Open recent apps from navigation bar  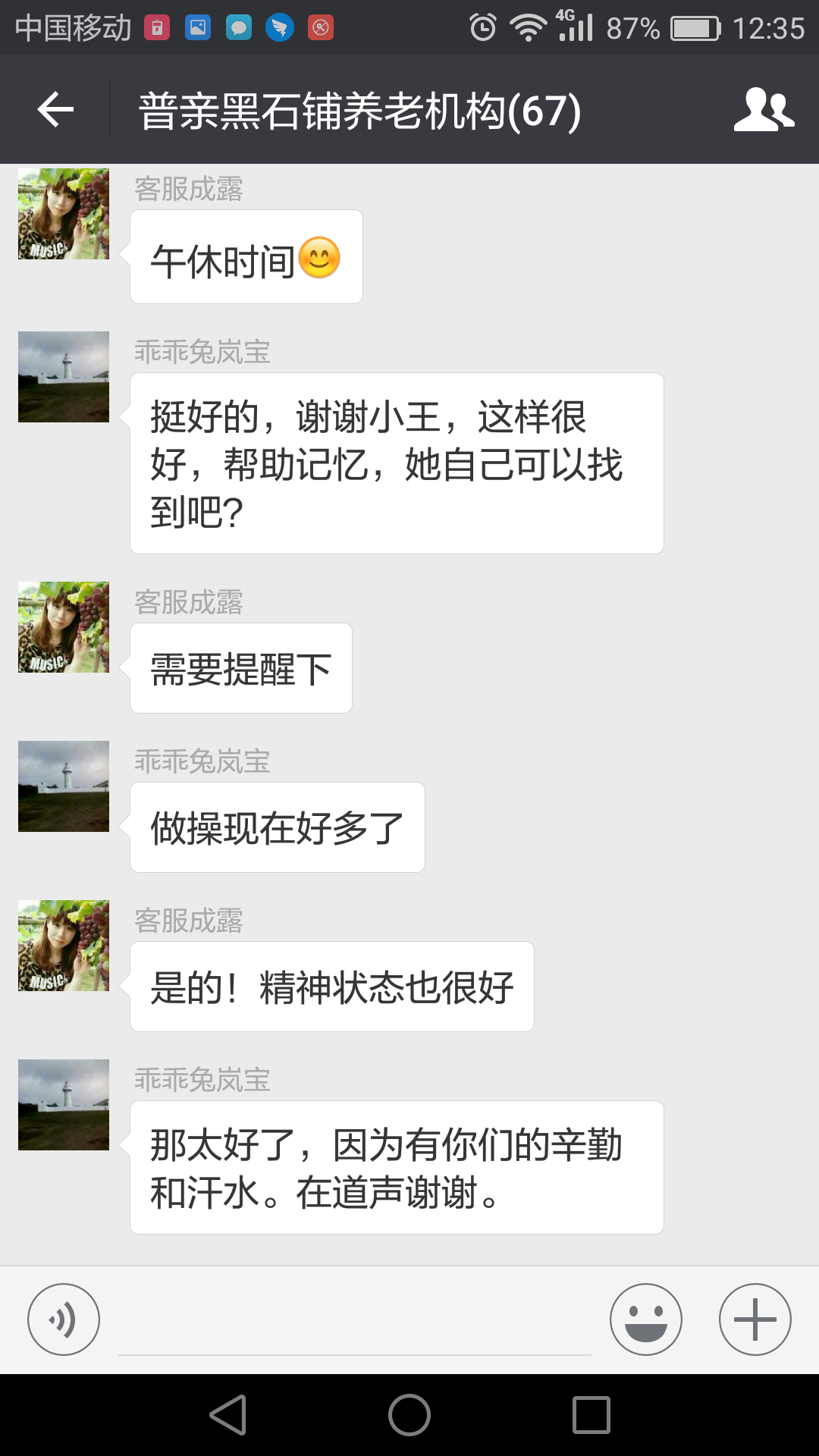(591, 1415)
